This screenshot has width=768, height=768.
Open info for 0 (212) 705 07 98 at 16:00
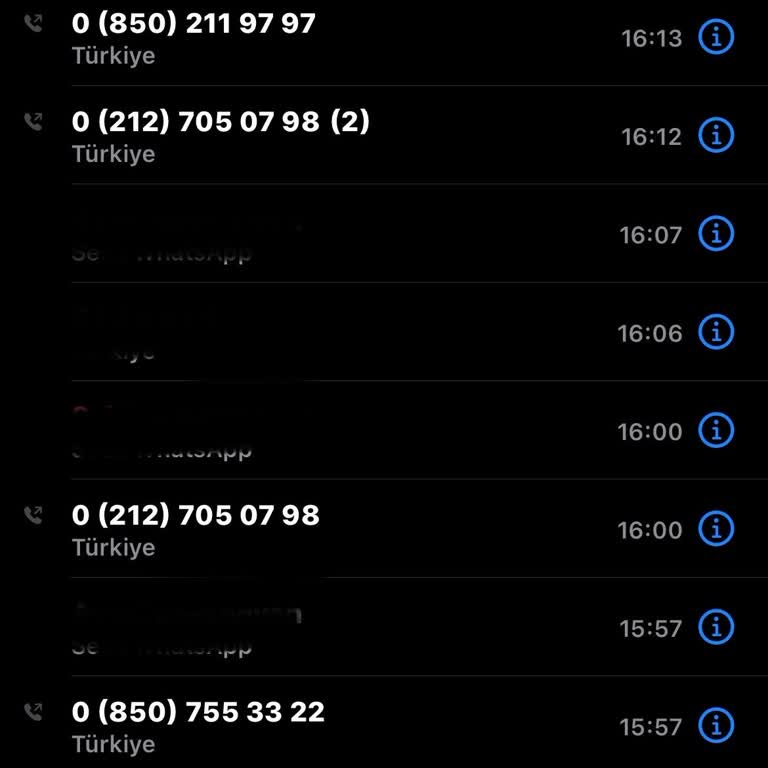tap(715, 529)
